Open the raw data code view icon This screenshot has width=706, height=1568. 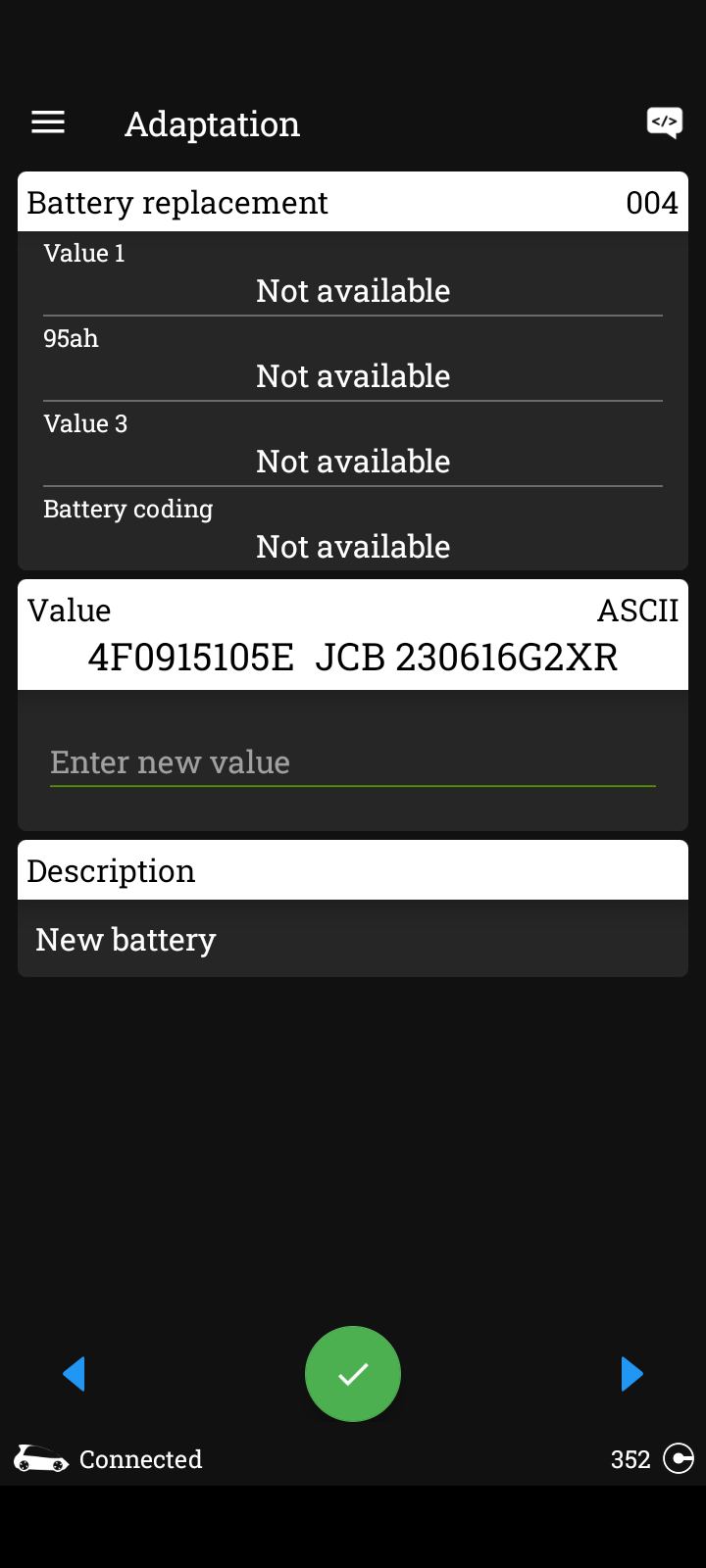point(665,122)
